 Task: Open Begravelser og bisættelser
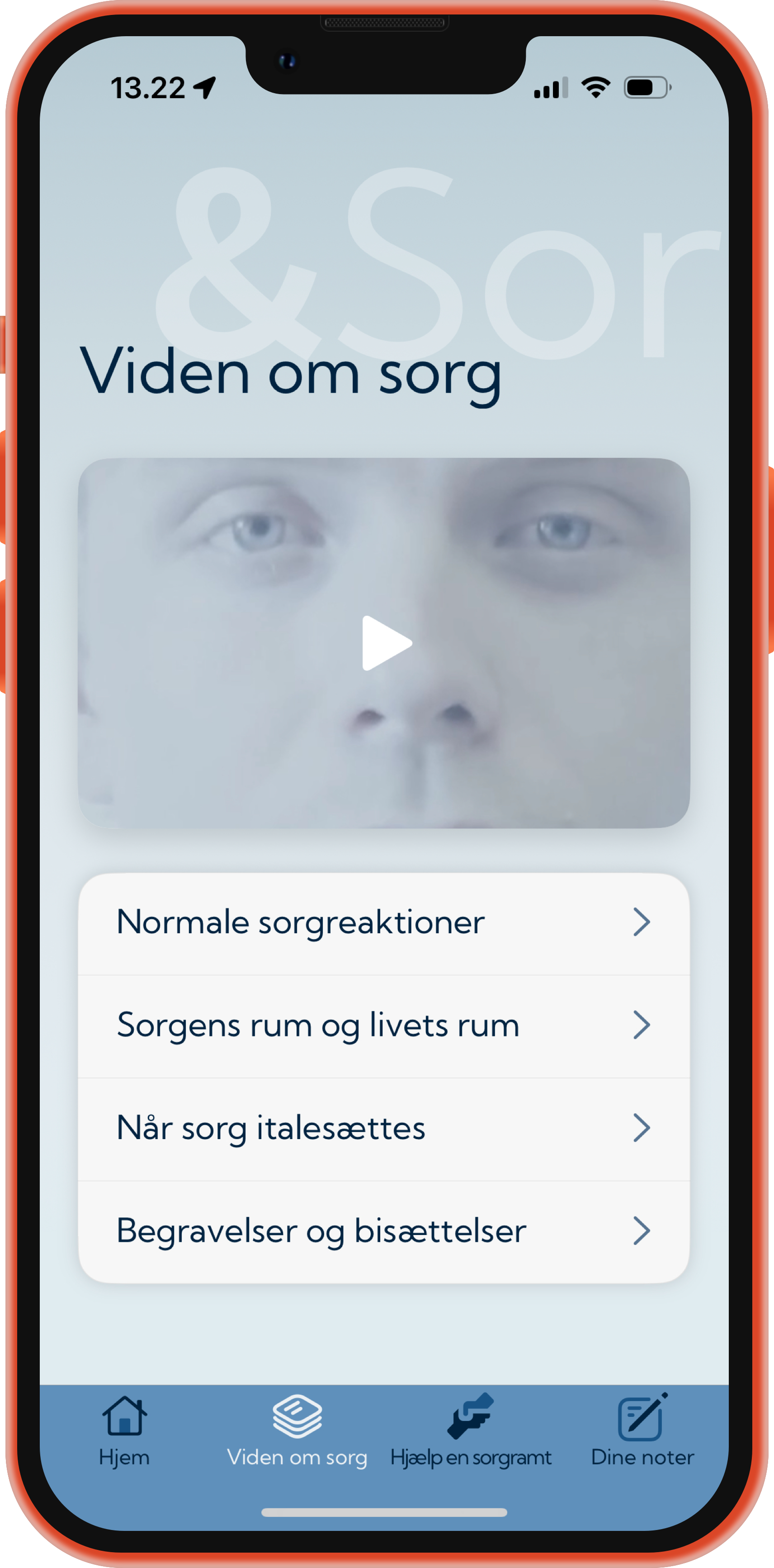pyautogui.click(x=383, y=1231)
